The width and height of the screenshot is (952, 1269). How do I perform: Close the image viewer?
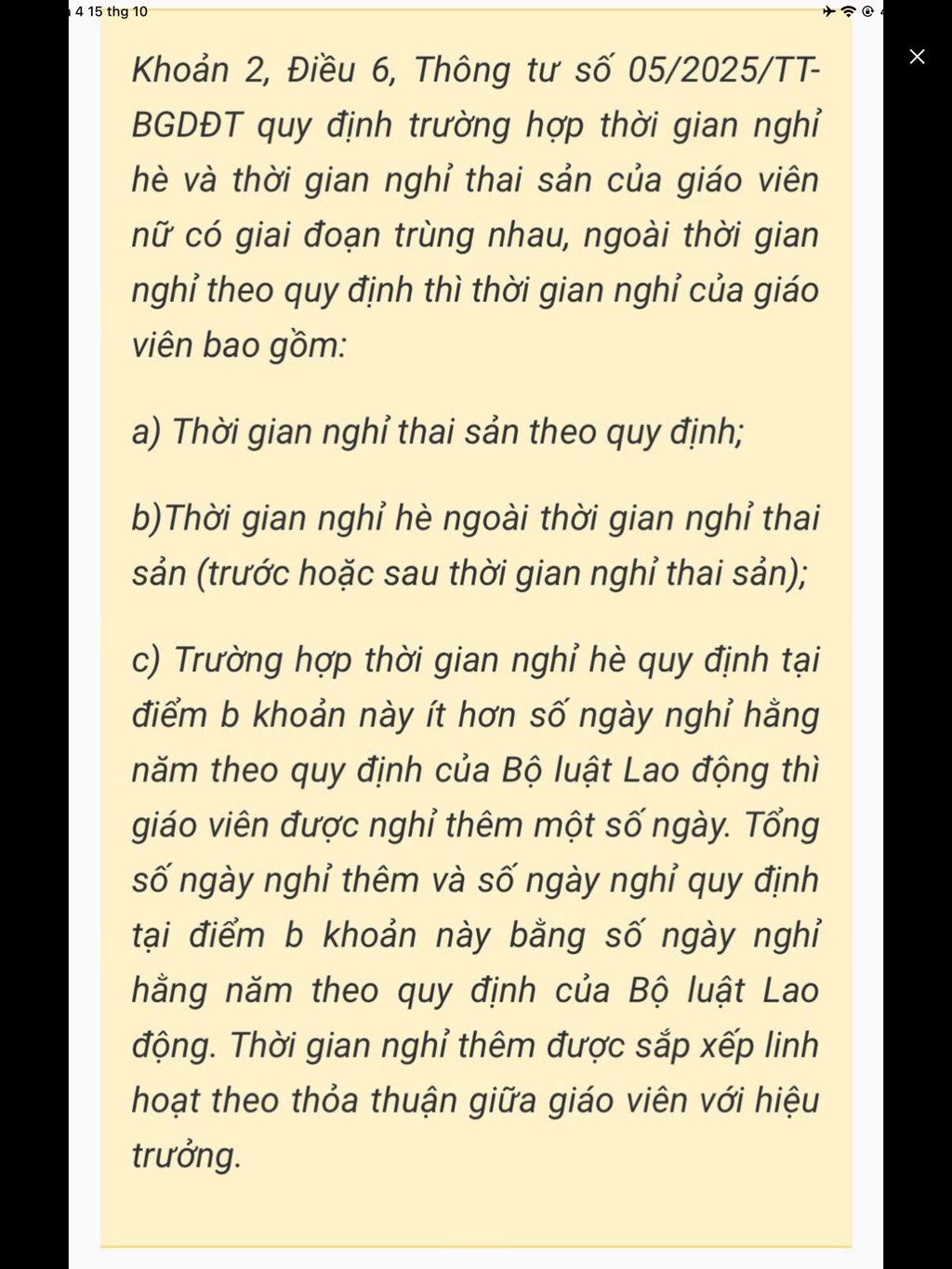click(917, 57)
